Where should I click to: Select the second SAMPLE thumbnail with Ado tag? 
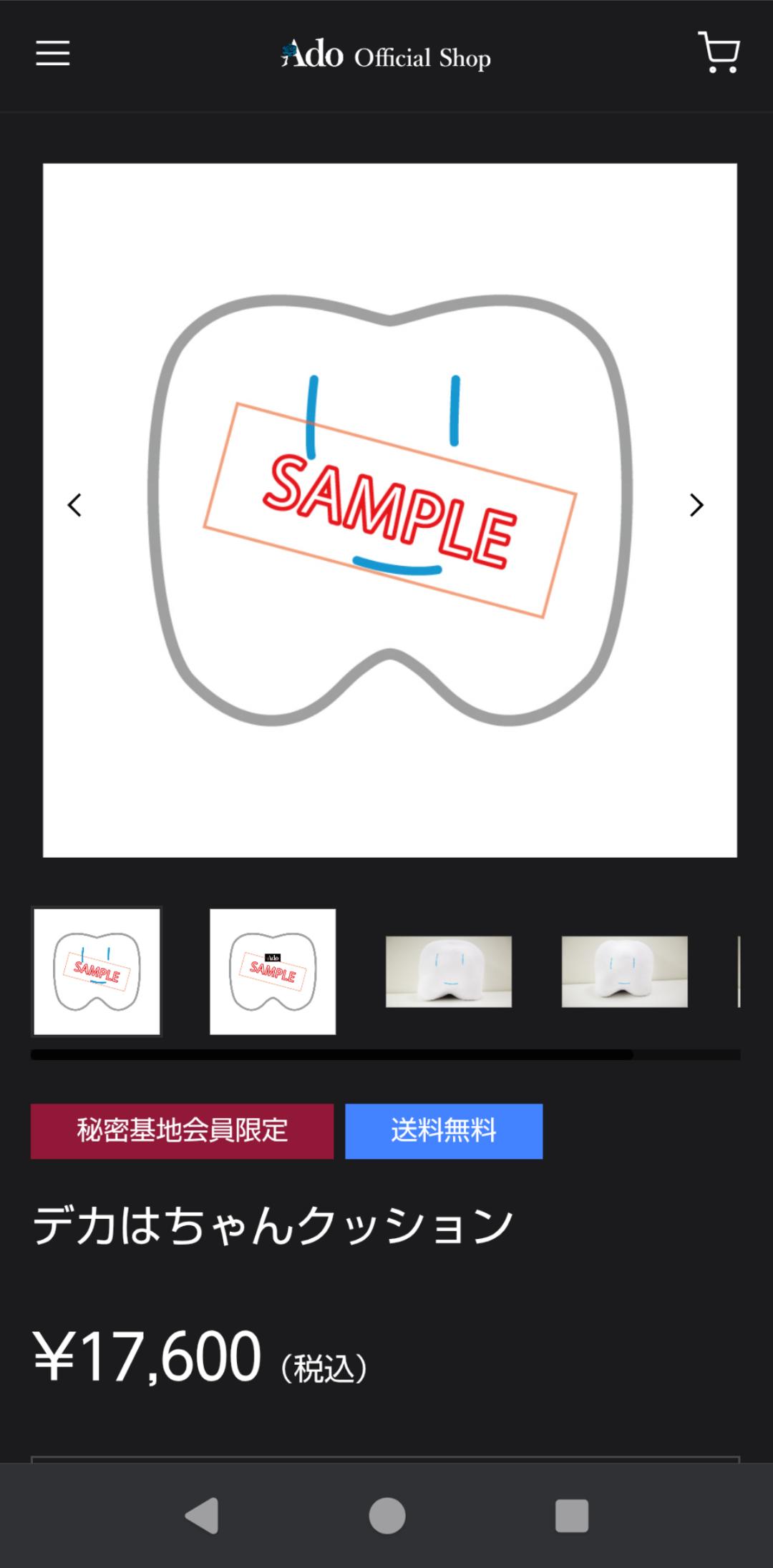[273, 971]
